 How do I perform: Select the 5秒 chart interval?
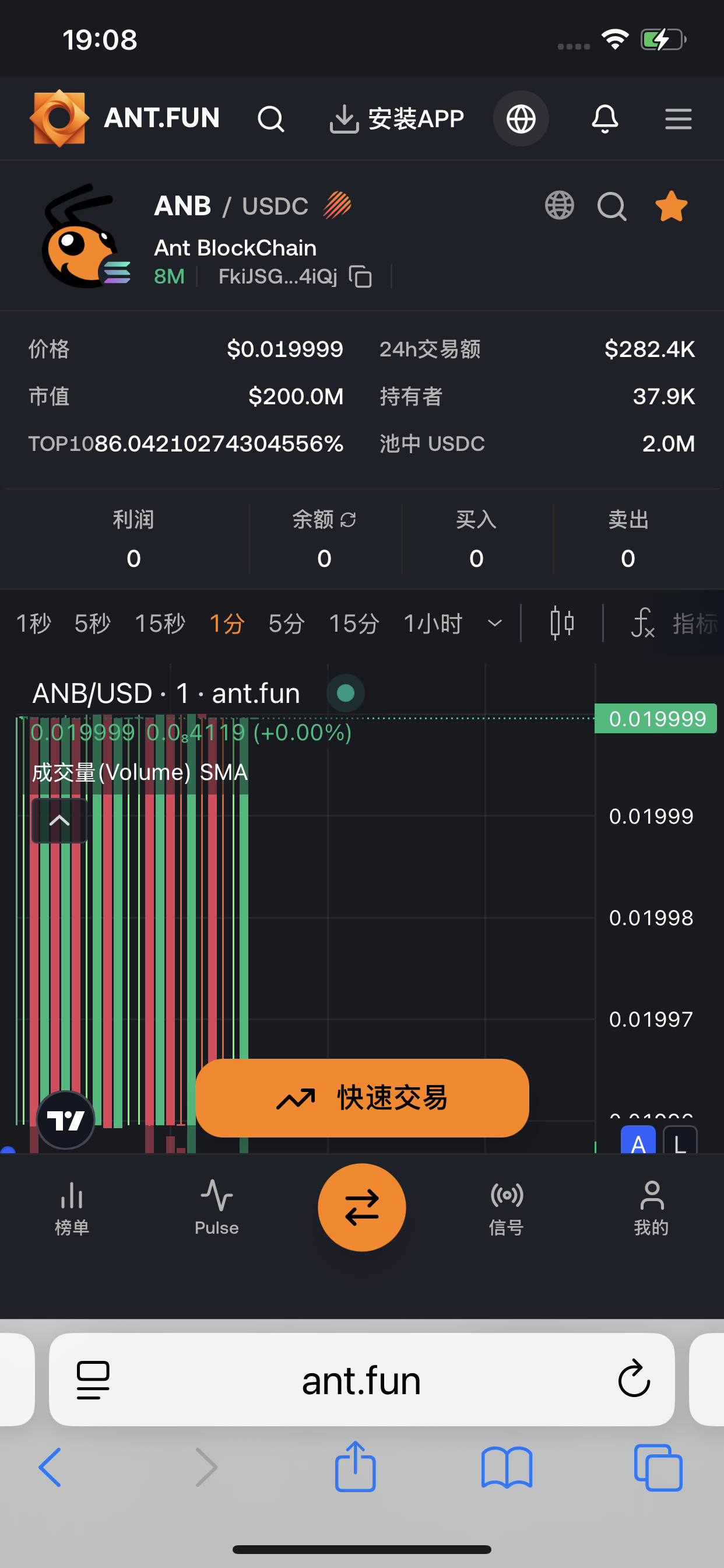(93, 624)
